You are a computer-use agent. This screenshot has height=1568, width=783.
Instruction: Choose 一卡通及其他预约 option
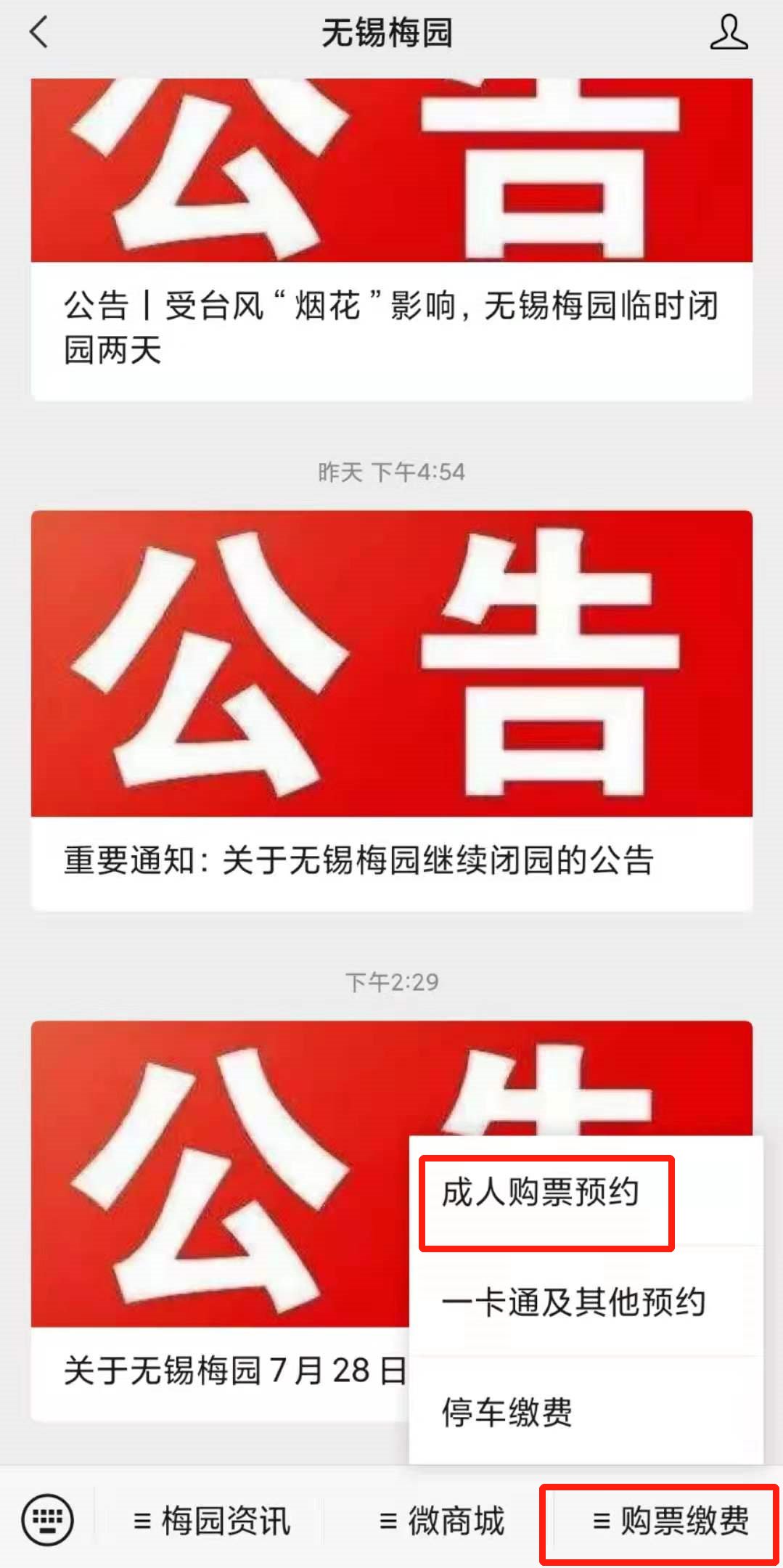tap(586, 1302)
